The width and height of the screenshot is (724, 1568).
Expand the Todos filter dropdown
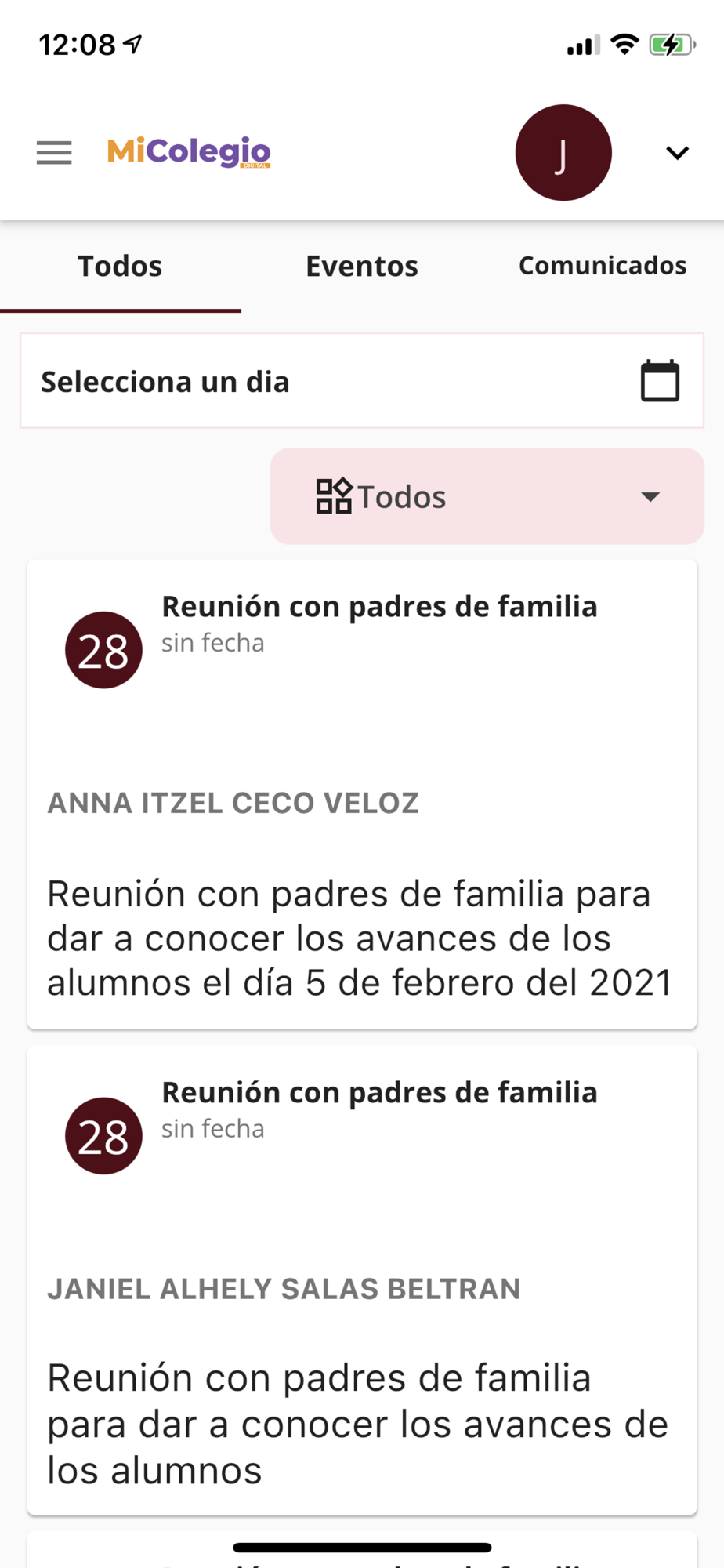point(487,496)
